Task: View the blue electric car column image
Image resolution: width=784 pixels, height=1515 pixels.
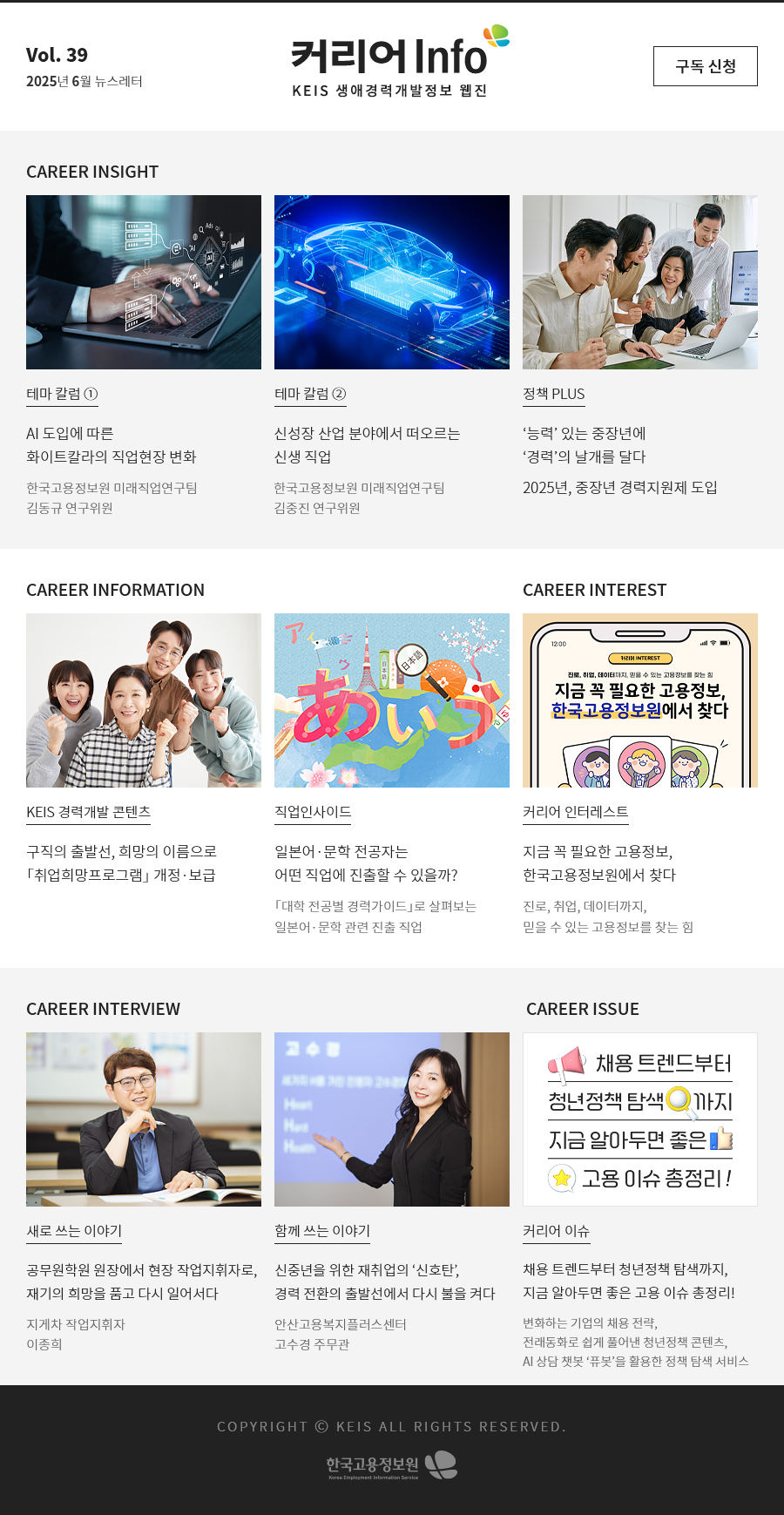Action: 392,282
